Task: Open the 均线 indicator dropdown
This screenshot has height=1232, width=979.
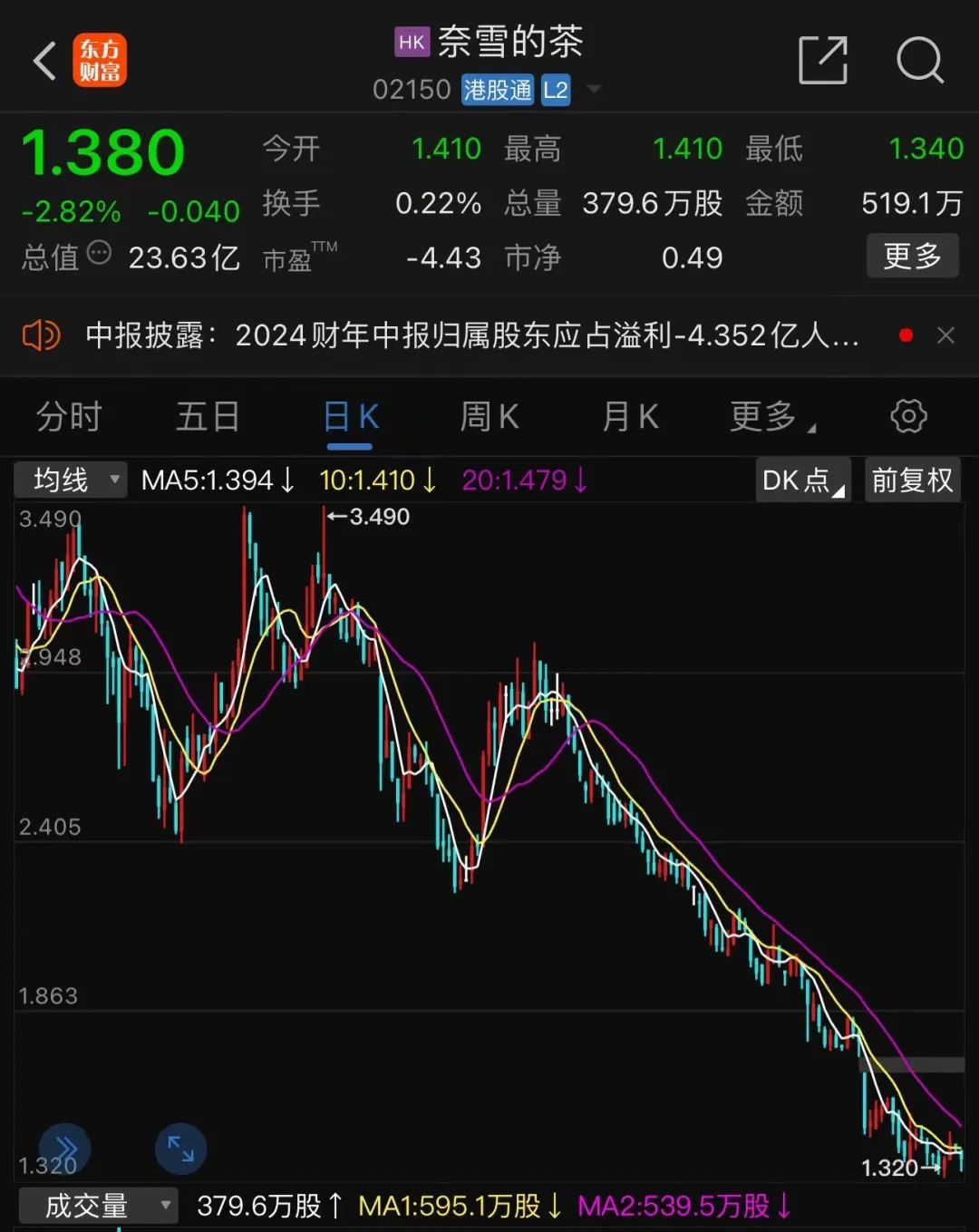Action: tap(71, 480)
